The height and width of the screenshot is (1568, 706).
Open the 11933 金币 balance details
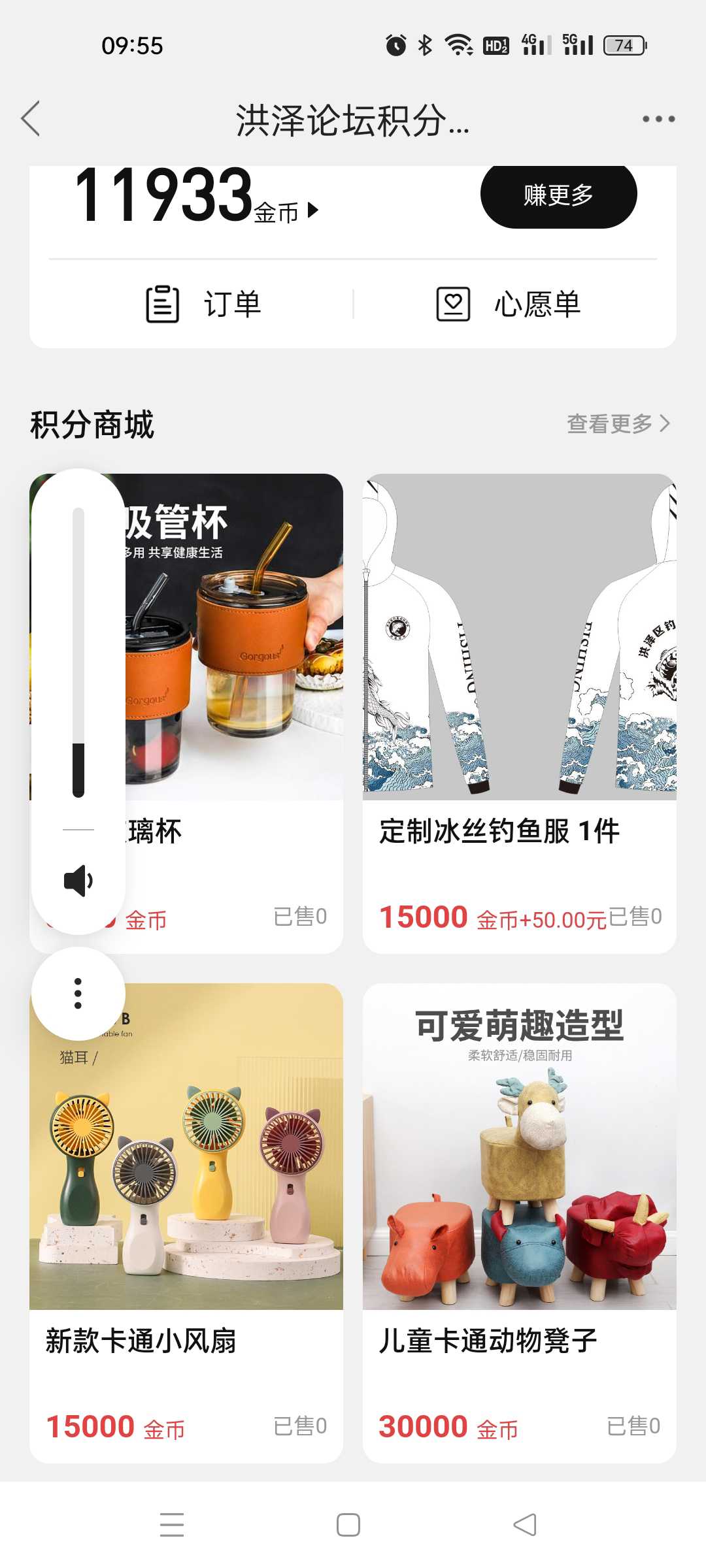click(196, 196)
